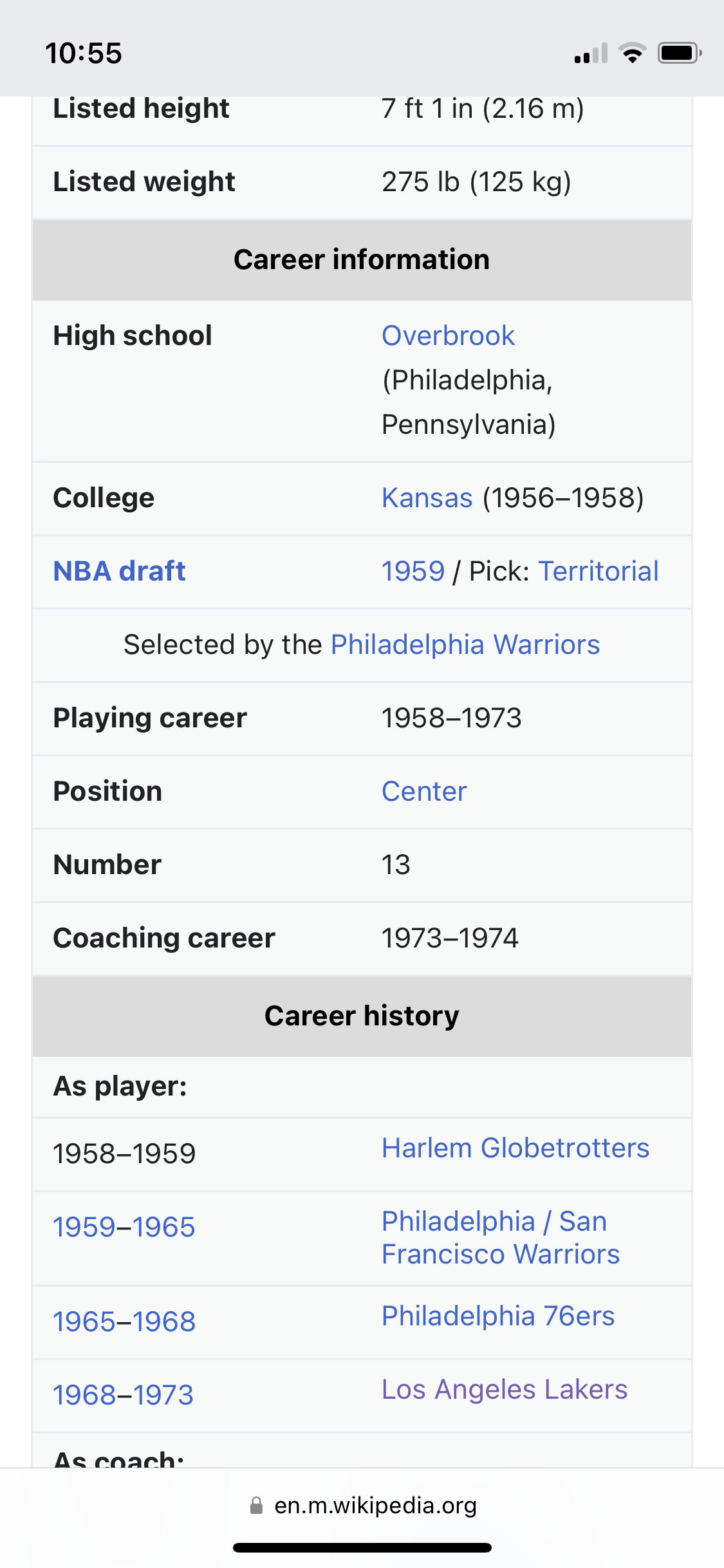Follow the Kansas college link
This screenshot has height=1568, width=724.
coord(427,498)
